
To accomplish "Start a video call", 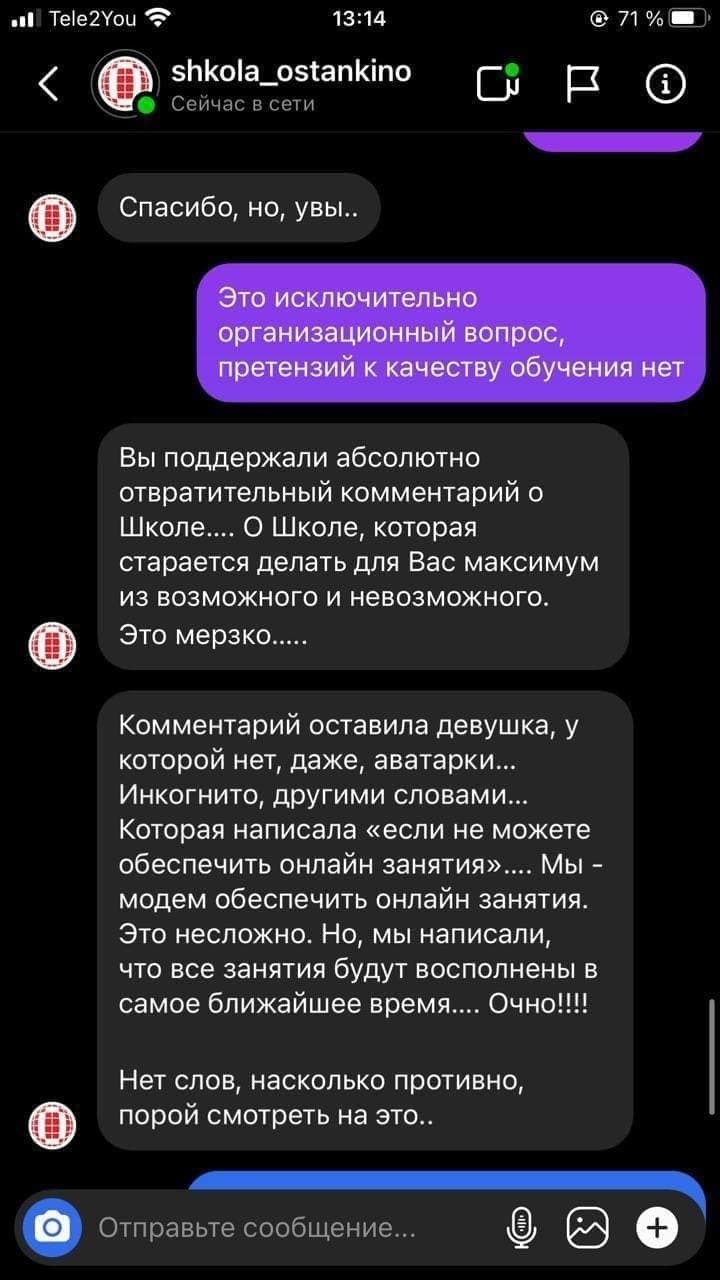I will (499, 85).
